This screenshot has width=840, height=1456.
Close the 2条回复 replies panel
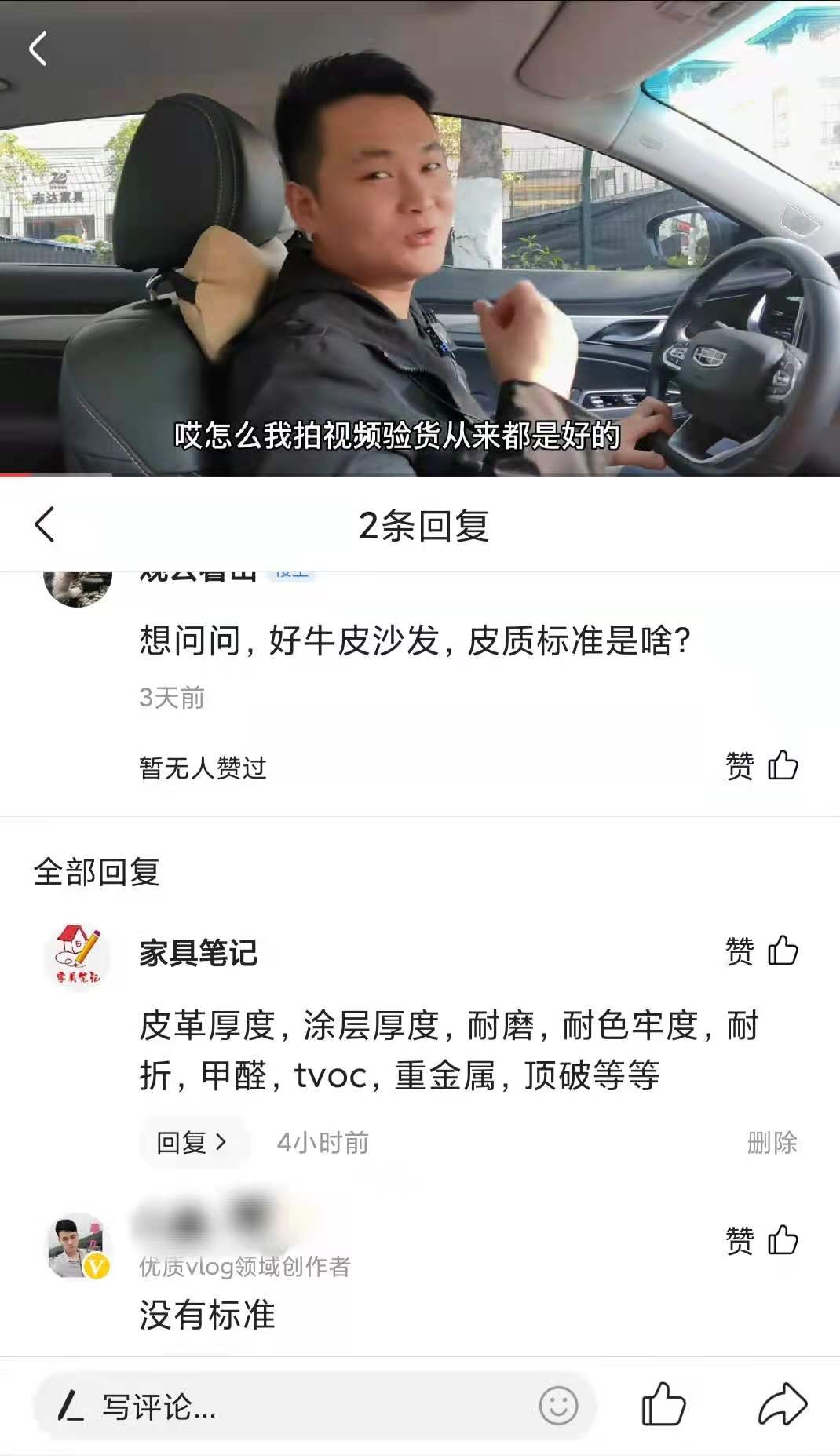45,524
